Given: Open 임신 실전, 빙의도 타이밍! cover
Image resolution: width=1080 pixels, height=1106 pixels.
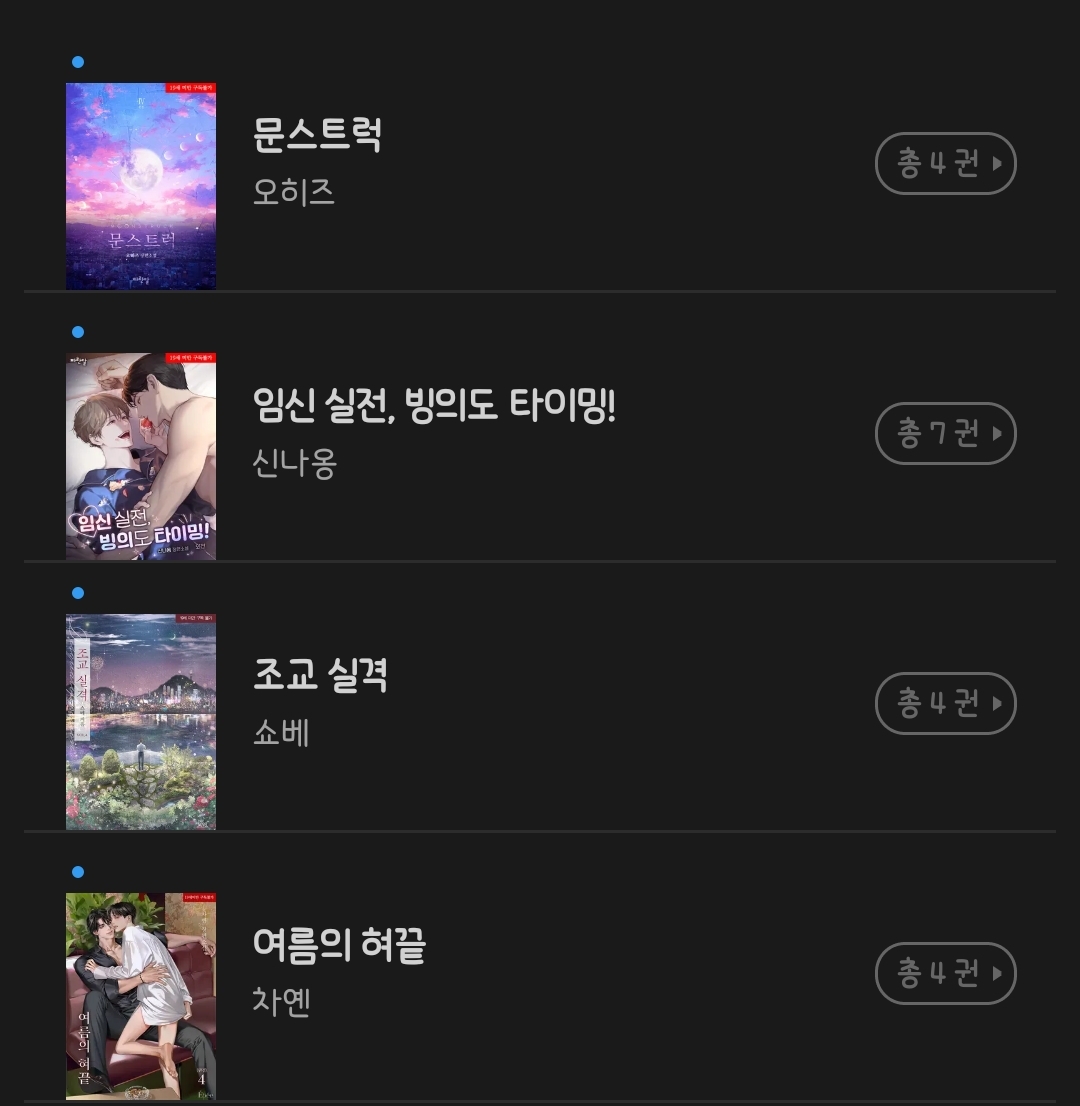Looking at the screenshot, I should (x=141, y=456).
